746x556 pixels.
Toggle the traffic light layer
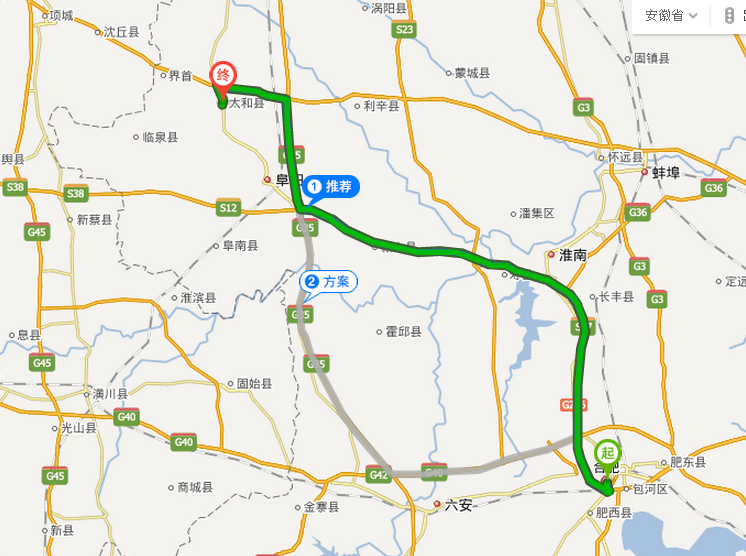pos(730,16)
